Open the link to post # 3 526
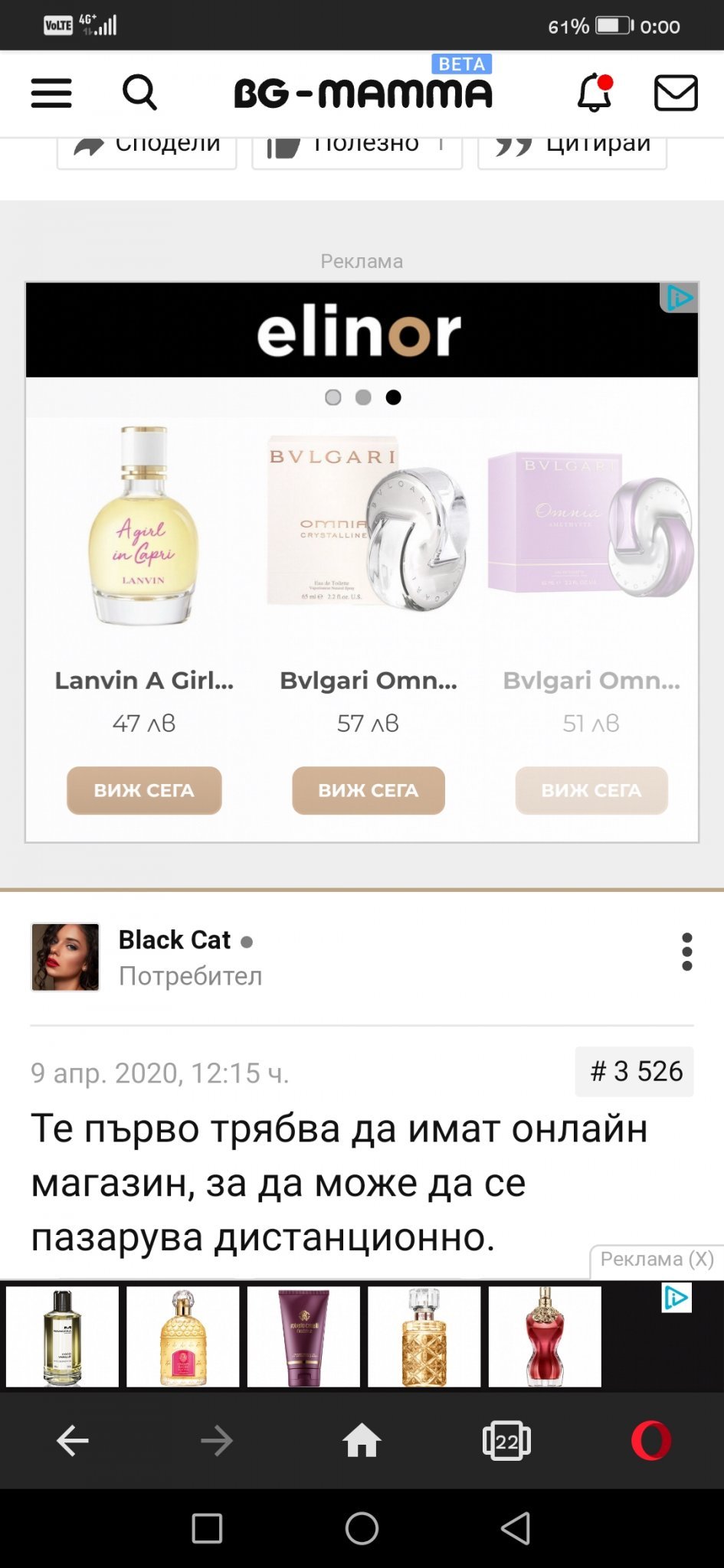Screen dimensions: 724x1568 pyautogui.click(x=635, y=1071)
